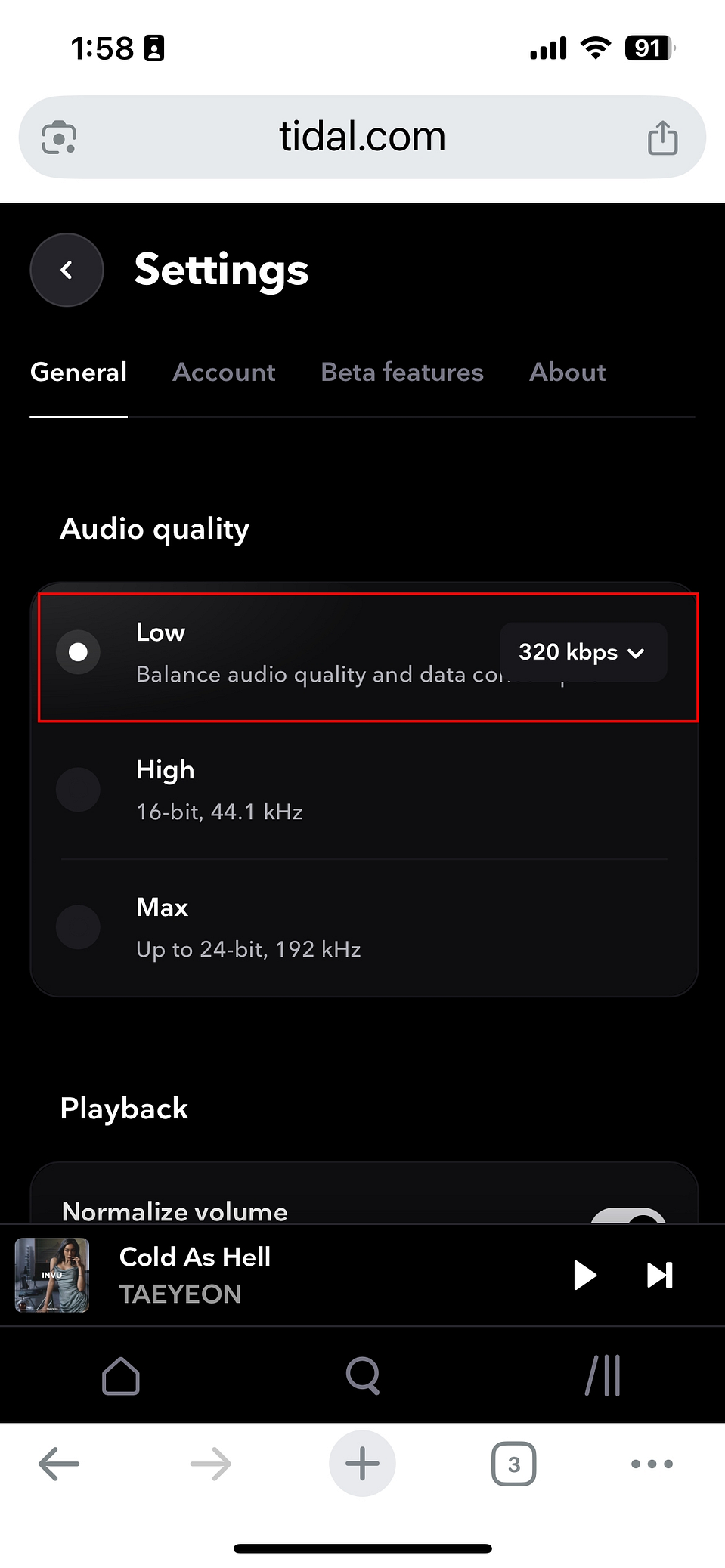
Task: Tap the tidal.com address bar
Action: point(362,138)
